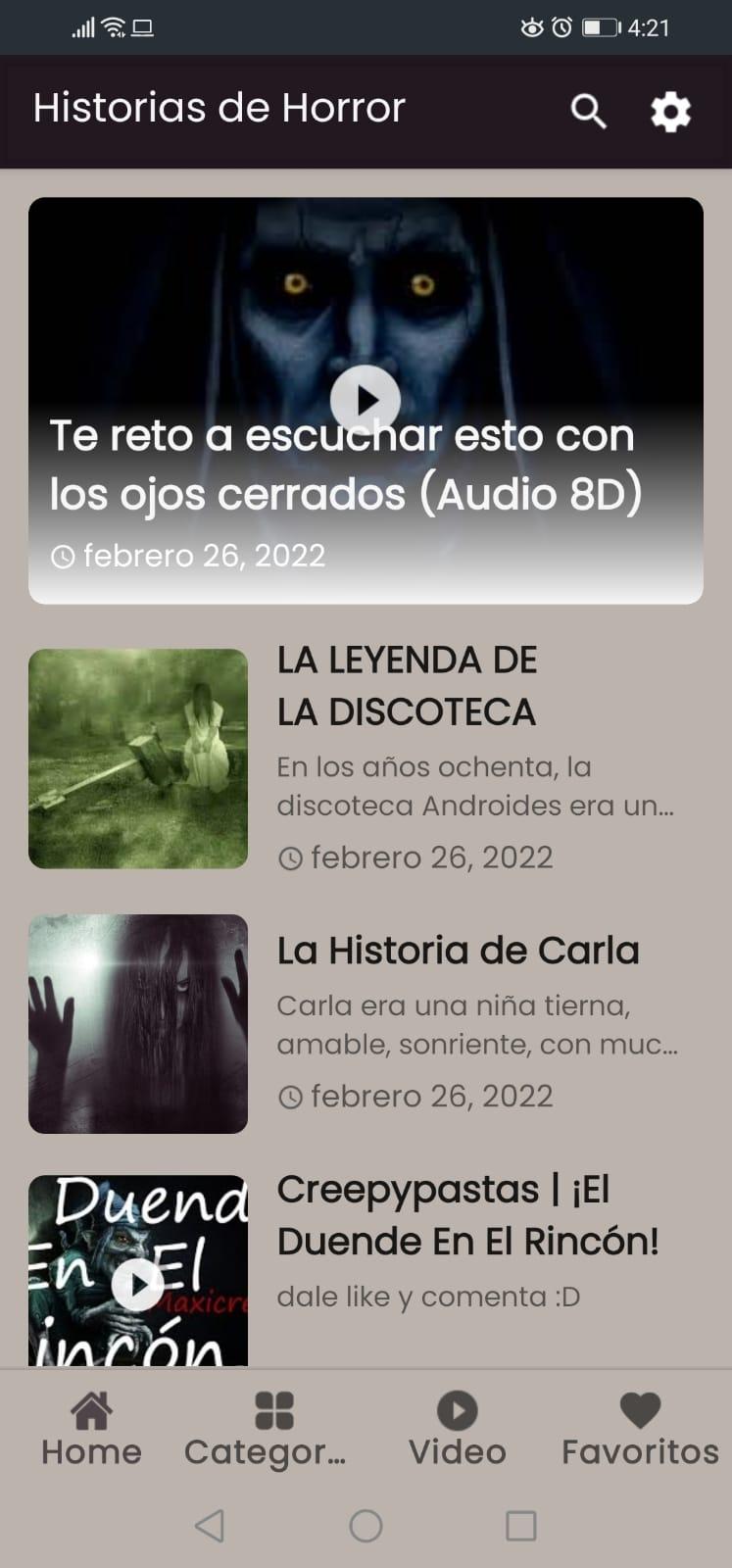Open settings via the gear icon
Image resolution: width=732 pixels, height=1568 pixels.
(670, 112)
